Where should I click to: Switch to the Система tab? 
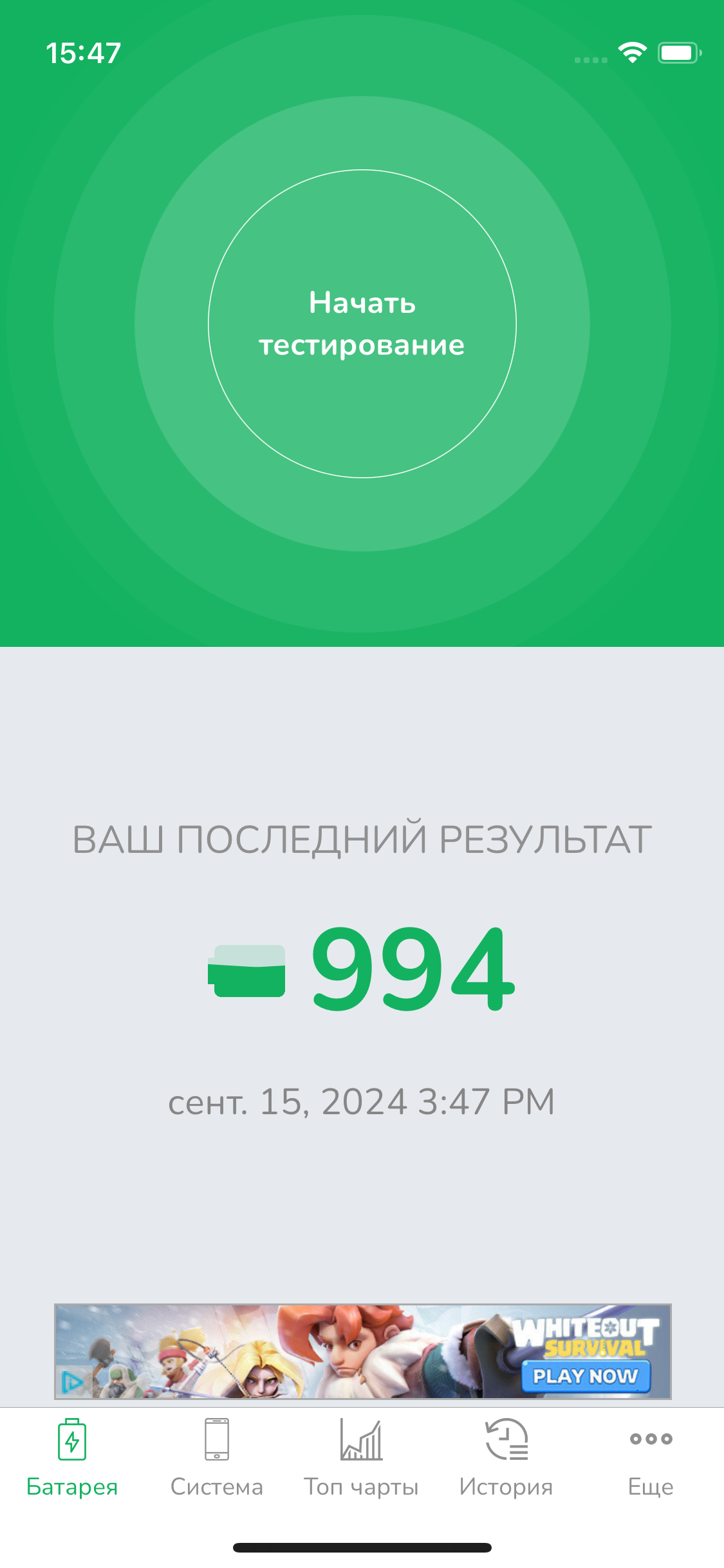[x=217, y=1457]
